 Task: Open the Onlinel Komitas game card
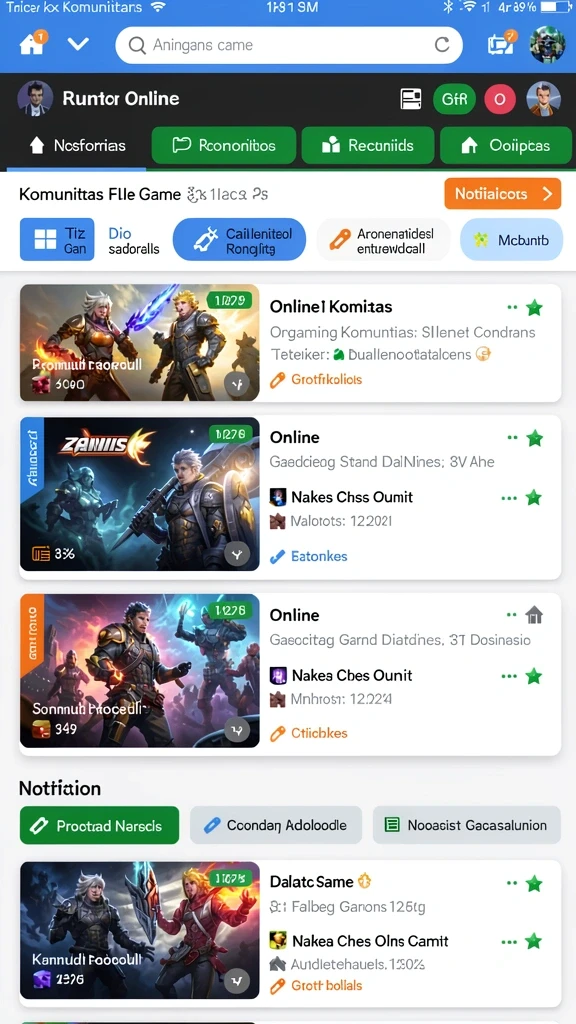(290, 343)
